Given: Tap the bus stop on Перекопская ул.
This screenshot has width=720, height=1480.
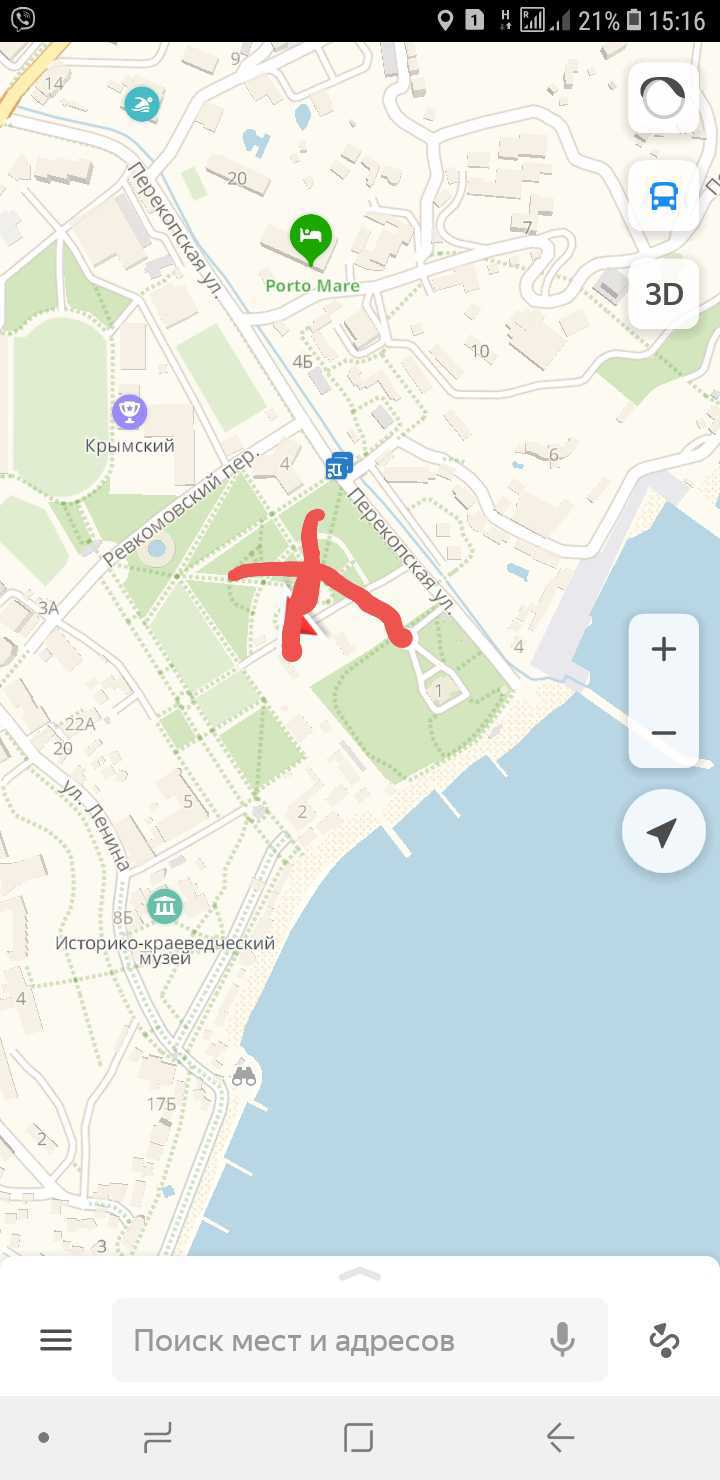Looking at the screenshot, I should 339,466.
